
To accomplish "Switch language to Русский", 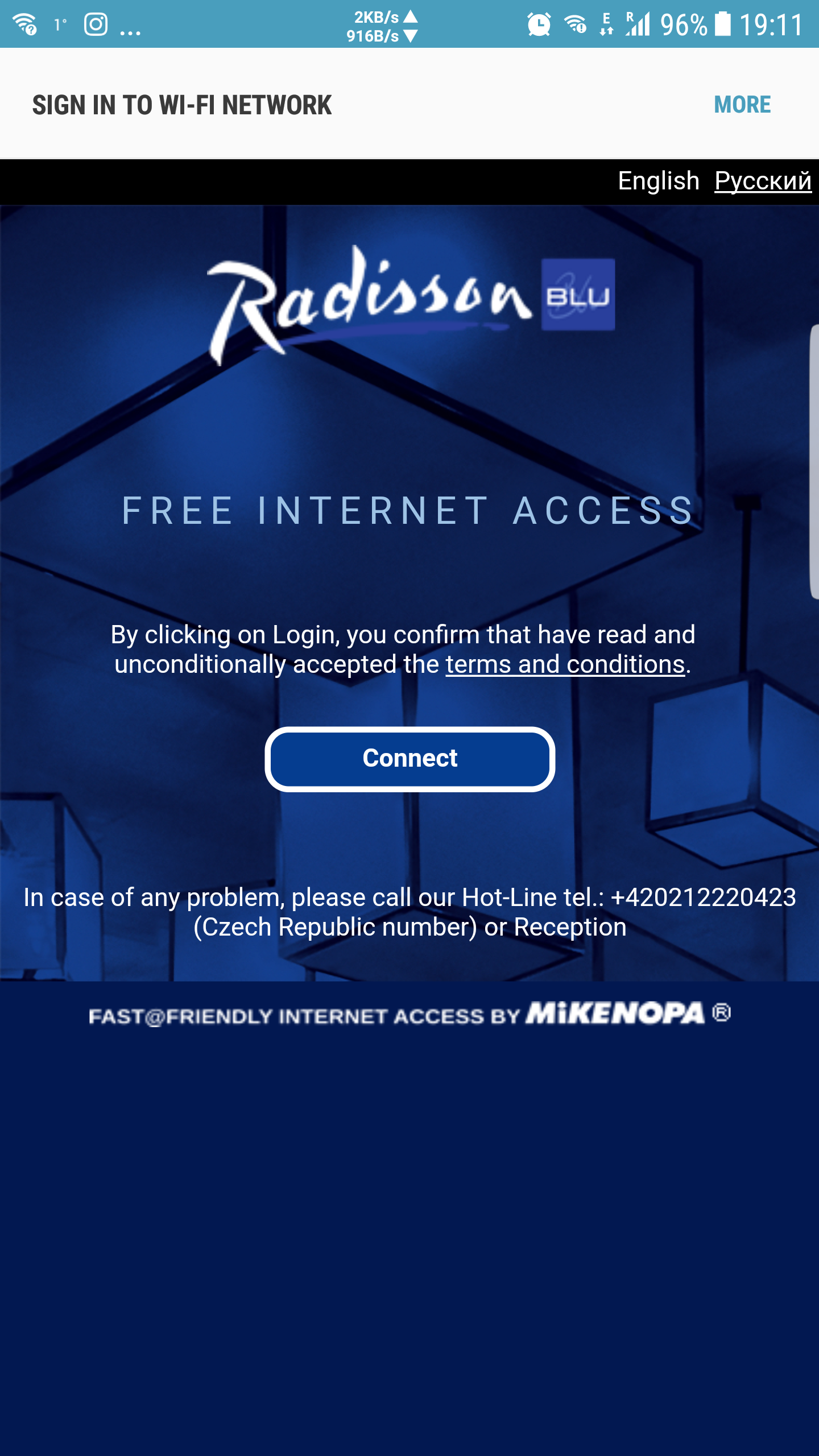I will coord(763,181).
